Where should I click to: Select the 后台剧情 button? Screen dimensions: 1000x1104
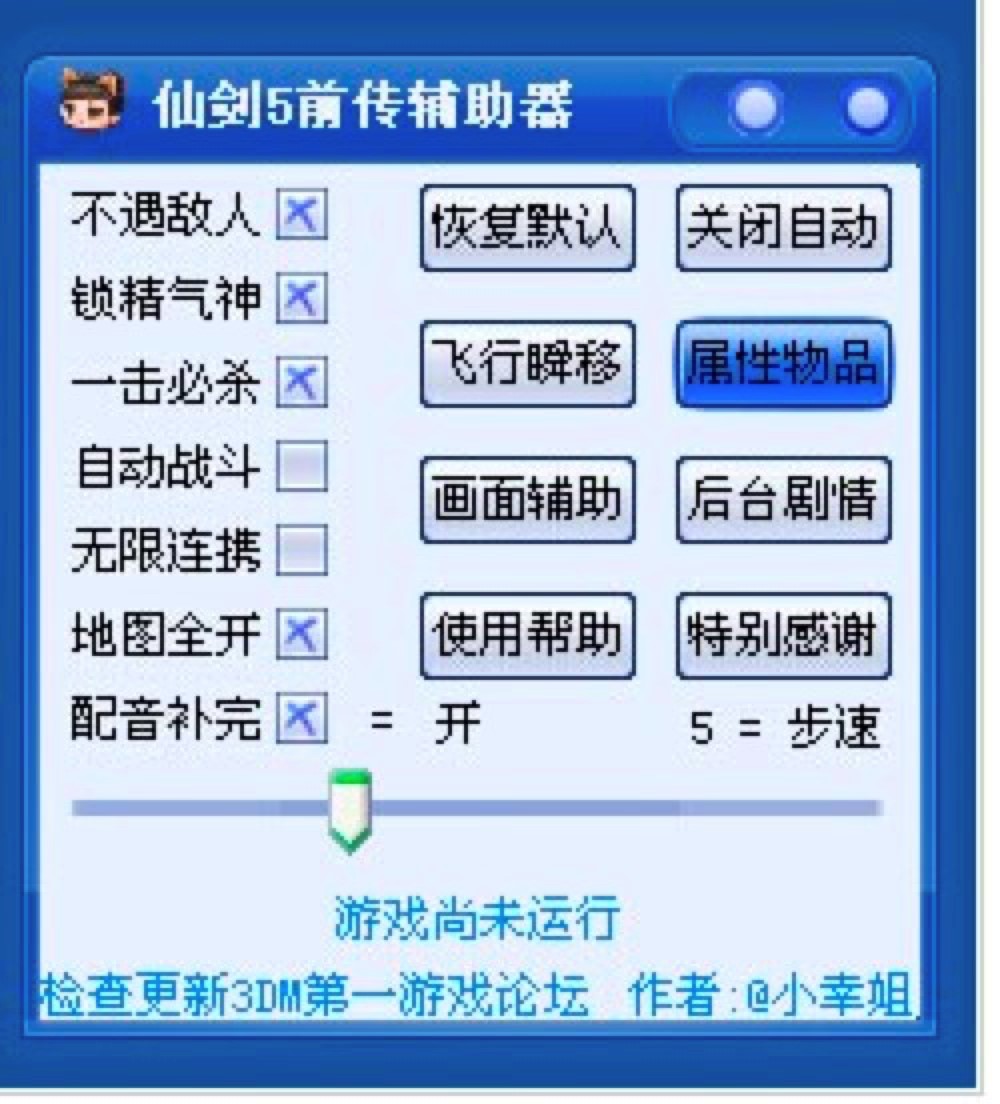(x=783, y=499)
